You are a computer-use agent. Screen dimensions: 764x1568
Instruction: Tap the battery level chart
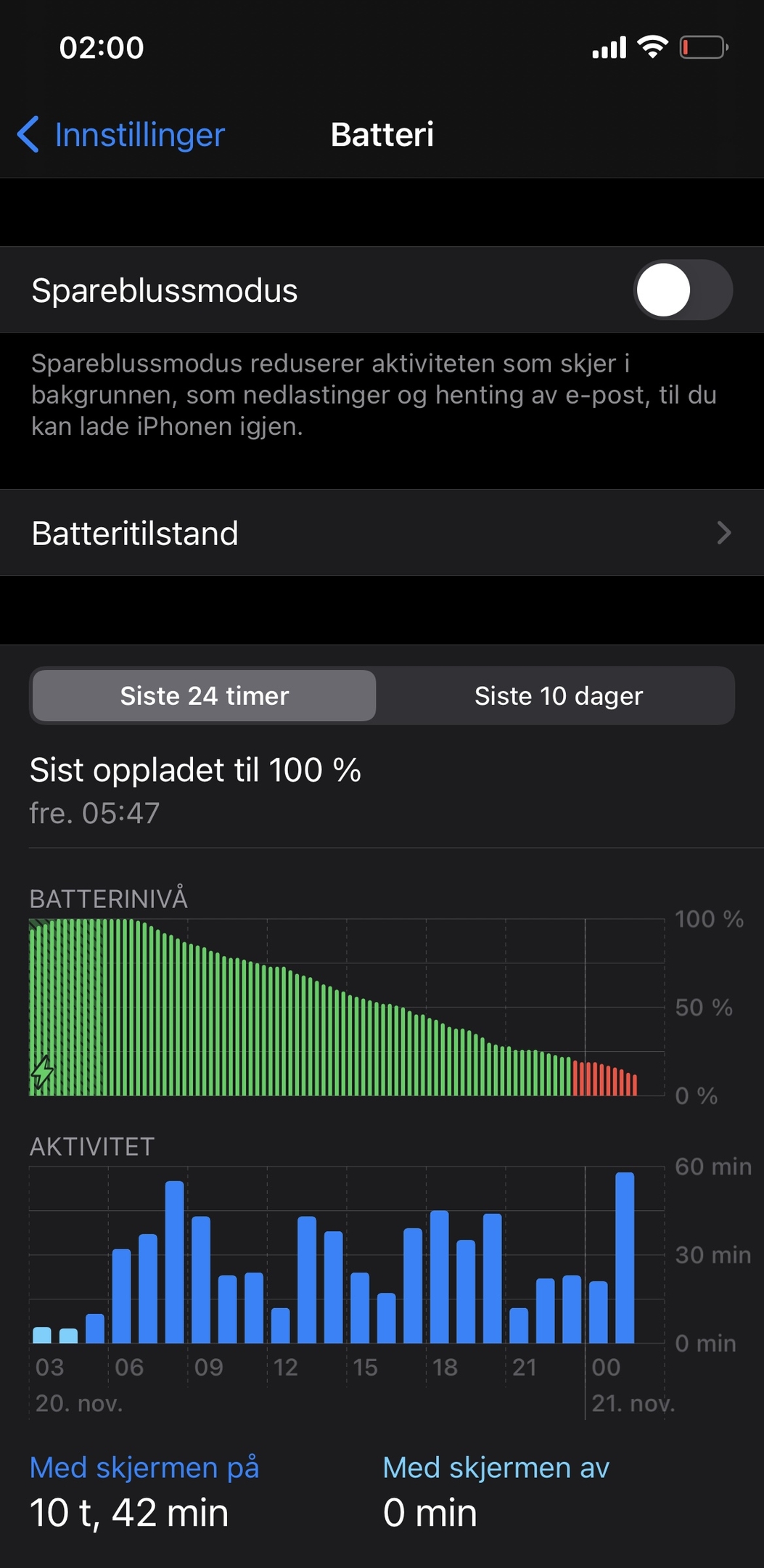point(347,1007)
